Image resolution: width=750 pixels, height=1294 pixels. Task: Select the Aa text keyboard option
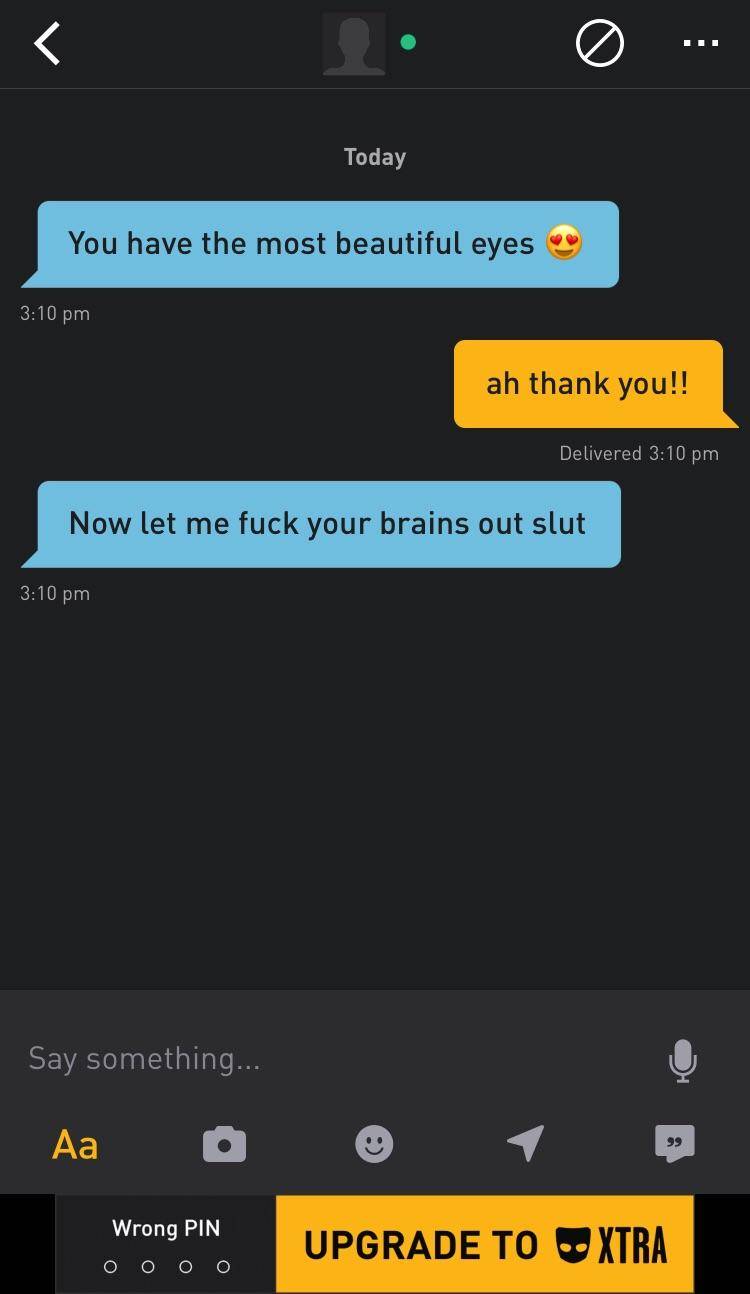(75, 1144)
